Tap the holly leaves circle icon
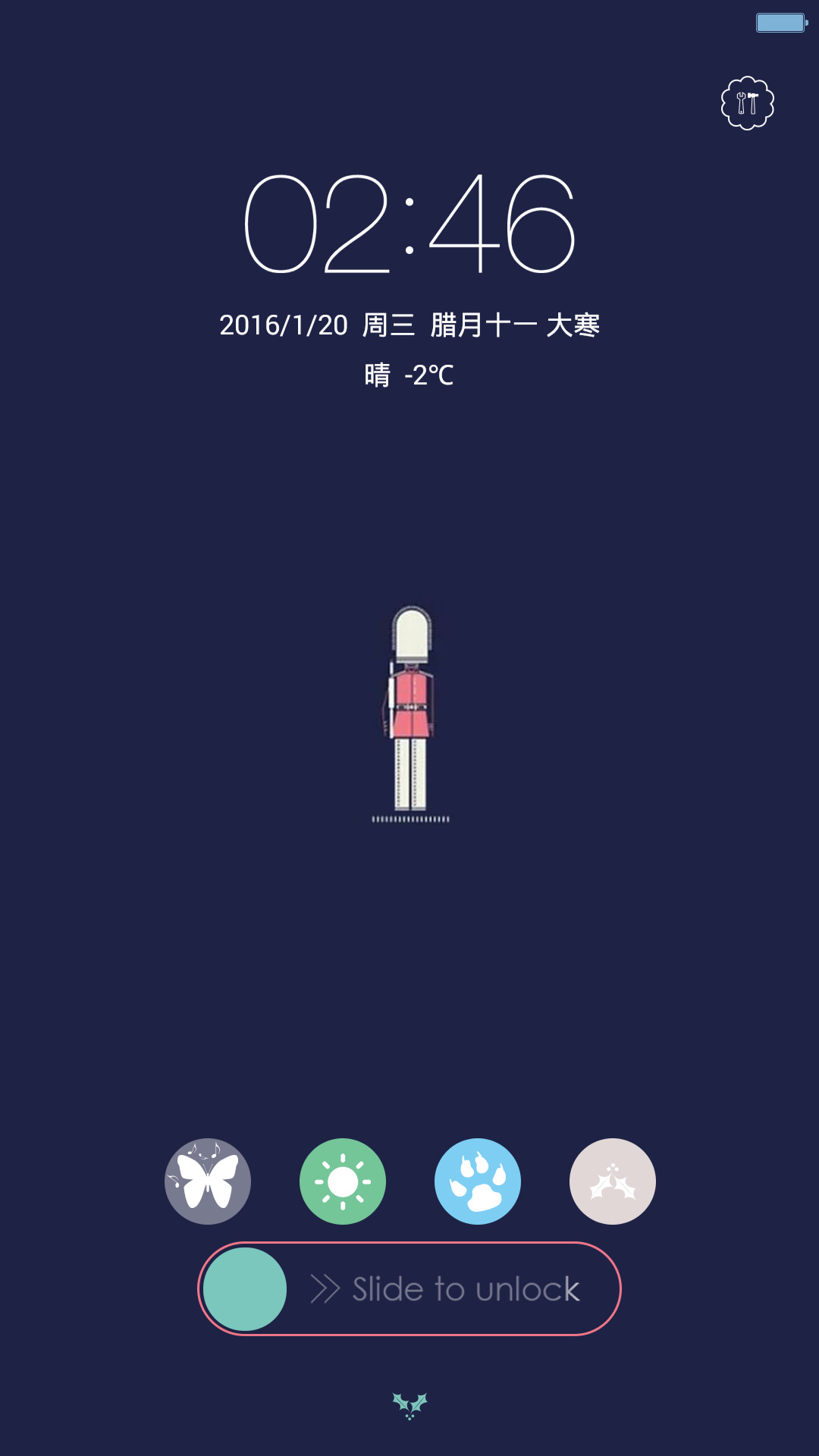 tap(613, 1181)
